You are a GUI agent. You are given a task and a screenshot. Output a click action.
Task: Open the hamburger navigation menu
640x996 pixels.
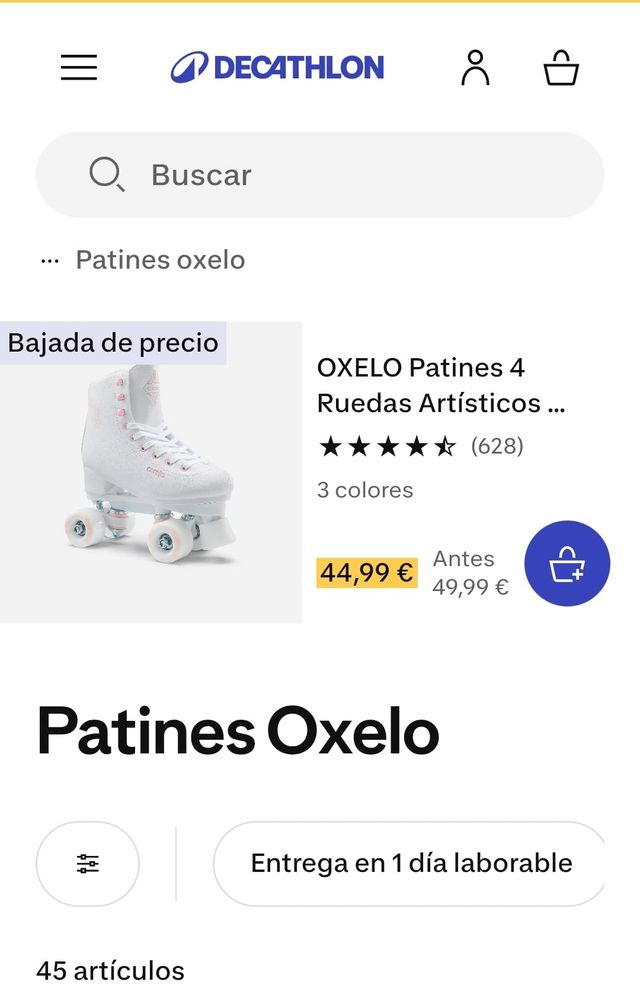[x=79, y=68]
